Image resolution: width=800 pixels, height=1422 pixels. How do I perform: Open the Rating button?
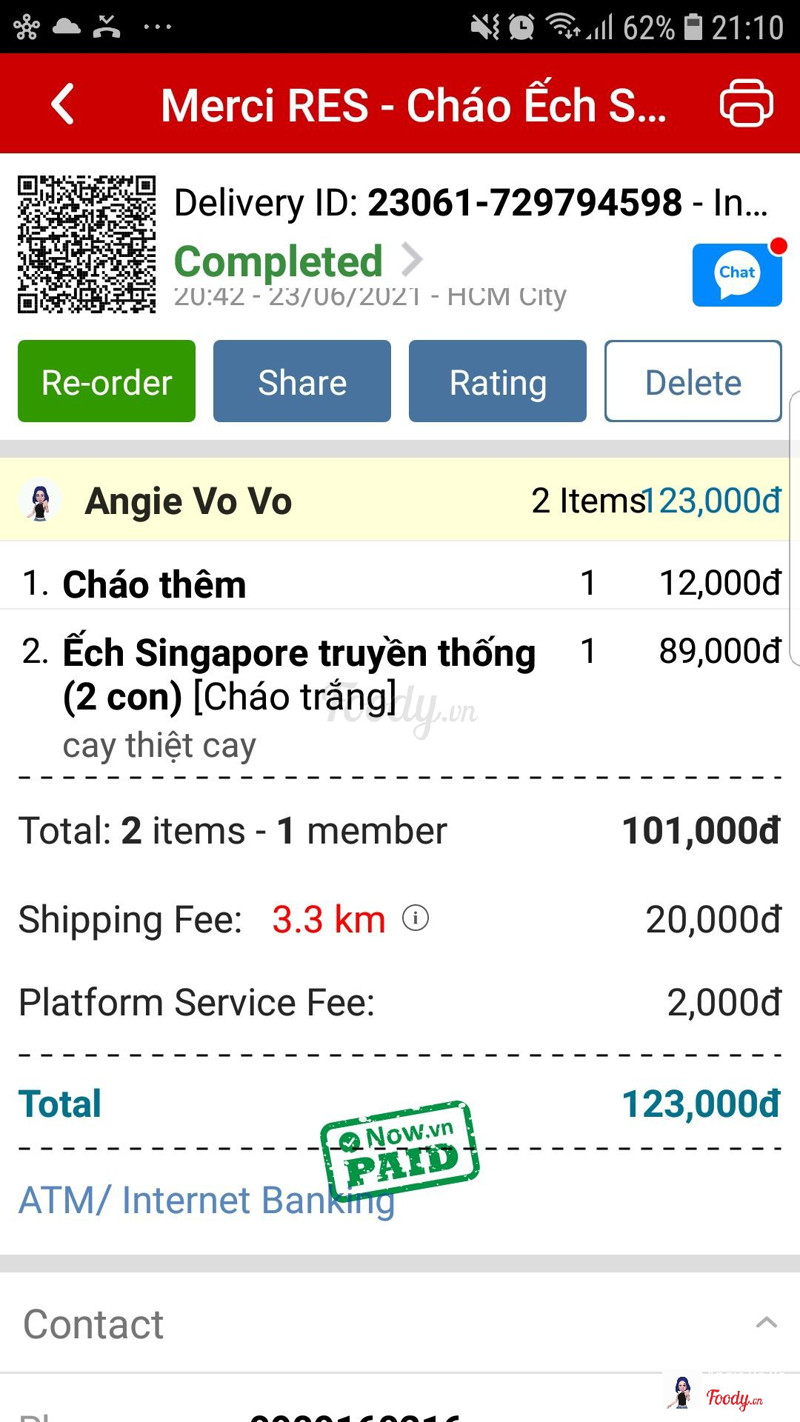(497, 381)
